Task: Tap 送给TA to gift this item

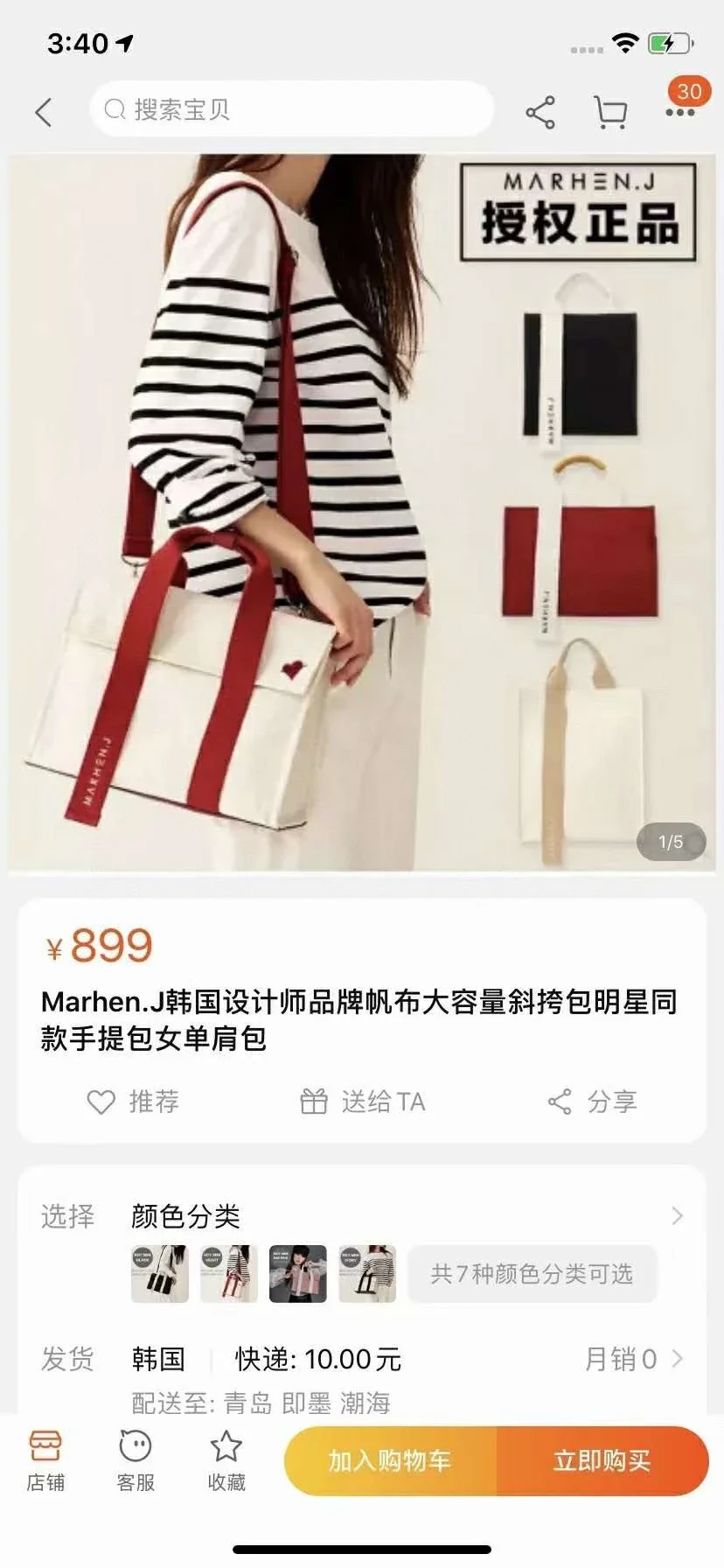Action: 362,1102
